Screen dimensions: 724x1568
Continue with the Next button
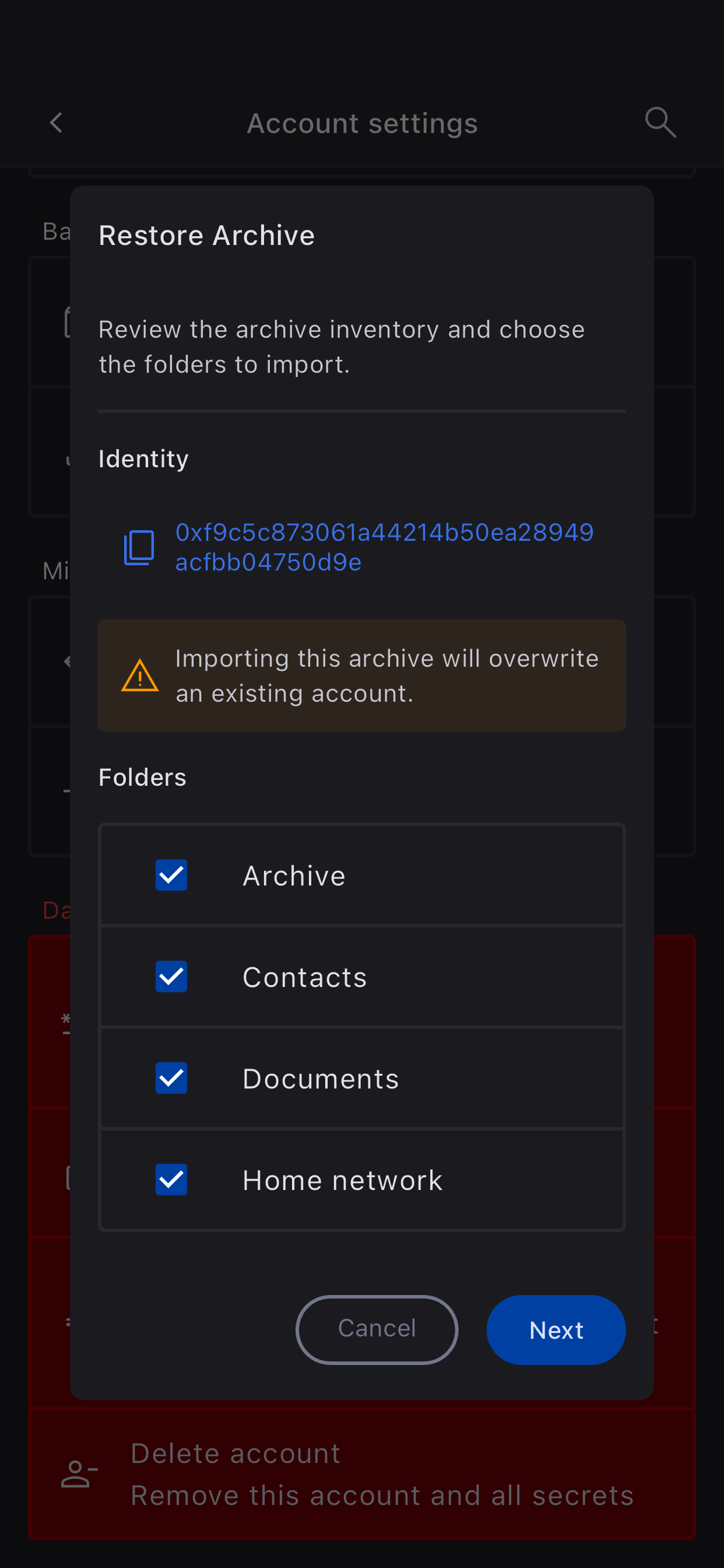[556, 1329]
